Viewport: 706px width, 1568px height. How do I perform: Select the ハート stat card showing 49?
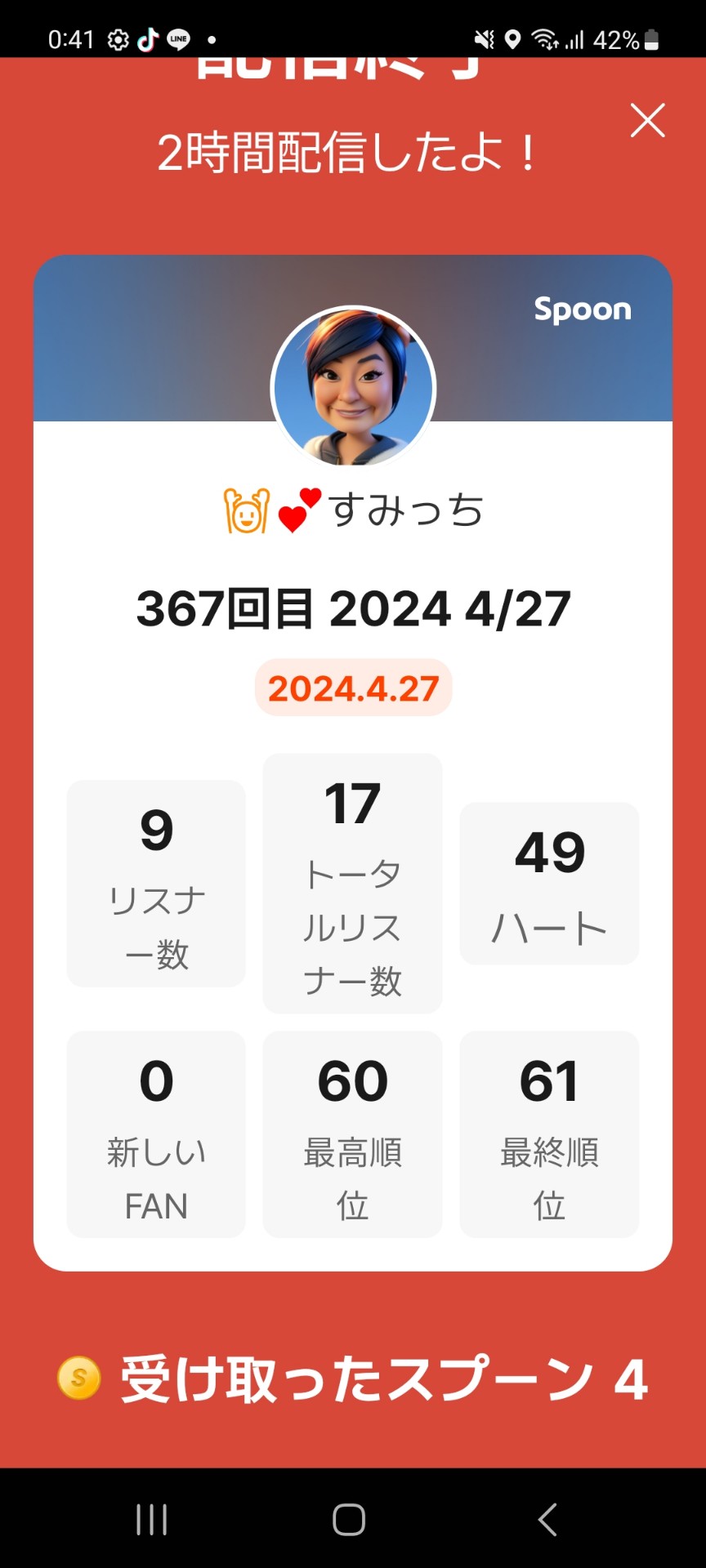pyautogui.click(x=549, y=884)
